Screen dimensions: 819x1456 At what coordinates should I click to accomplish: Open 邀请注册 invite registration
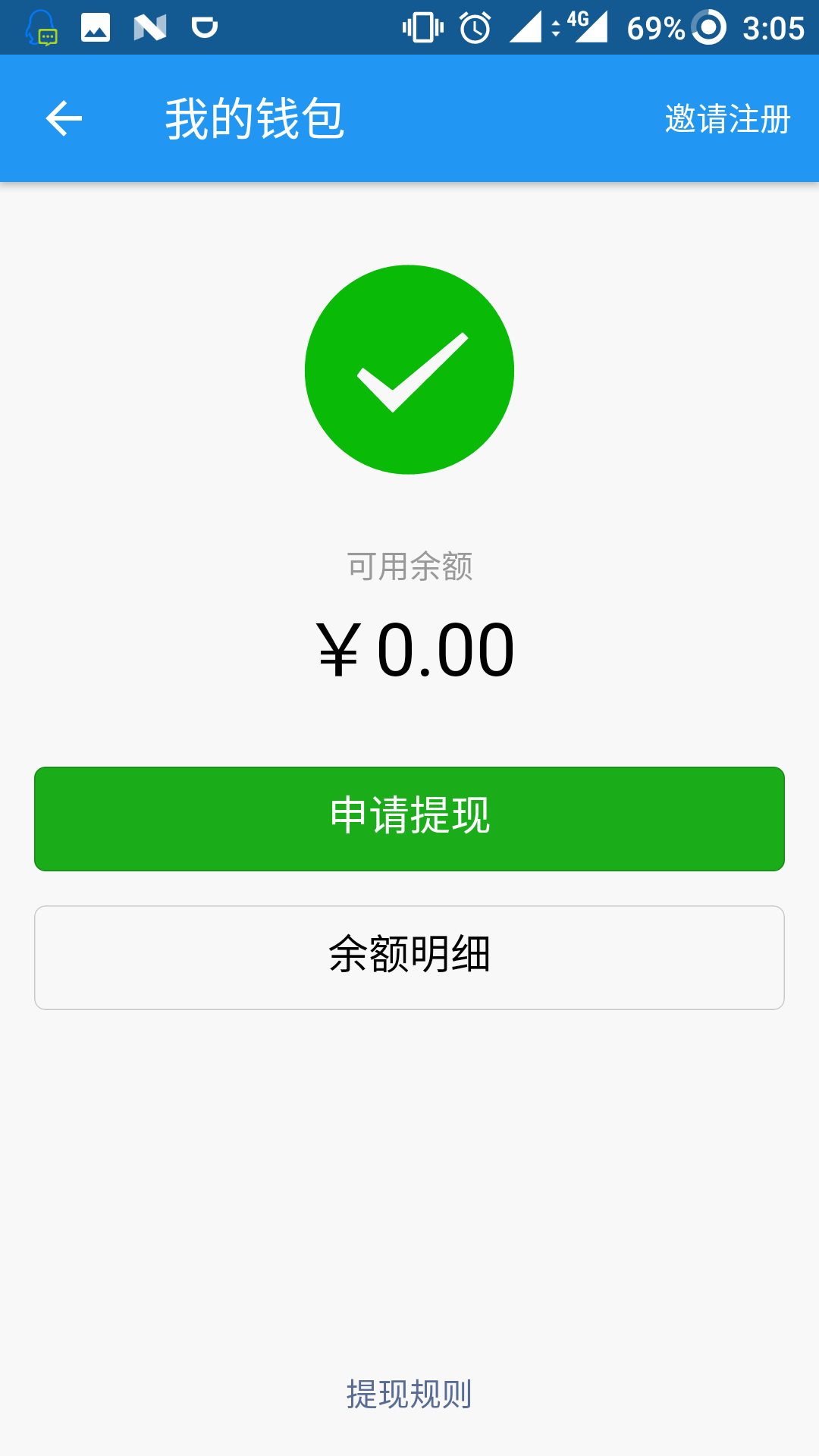[726, 118]
